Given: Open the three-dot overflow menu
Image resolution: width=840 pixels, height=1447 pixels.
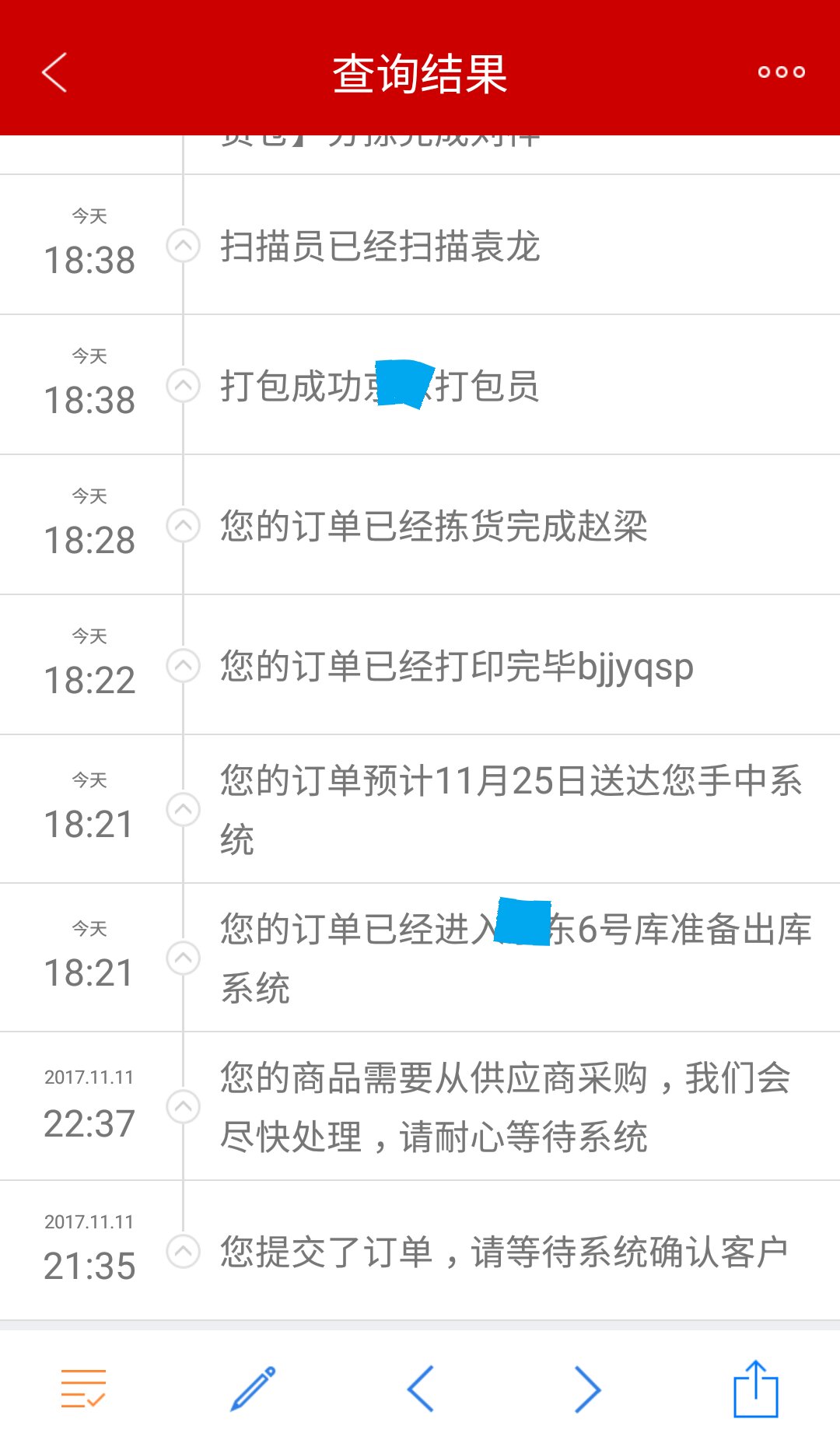Looking at the screenshot, I should (781, 72).
